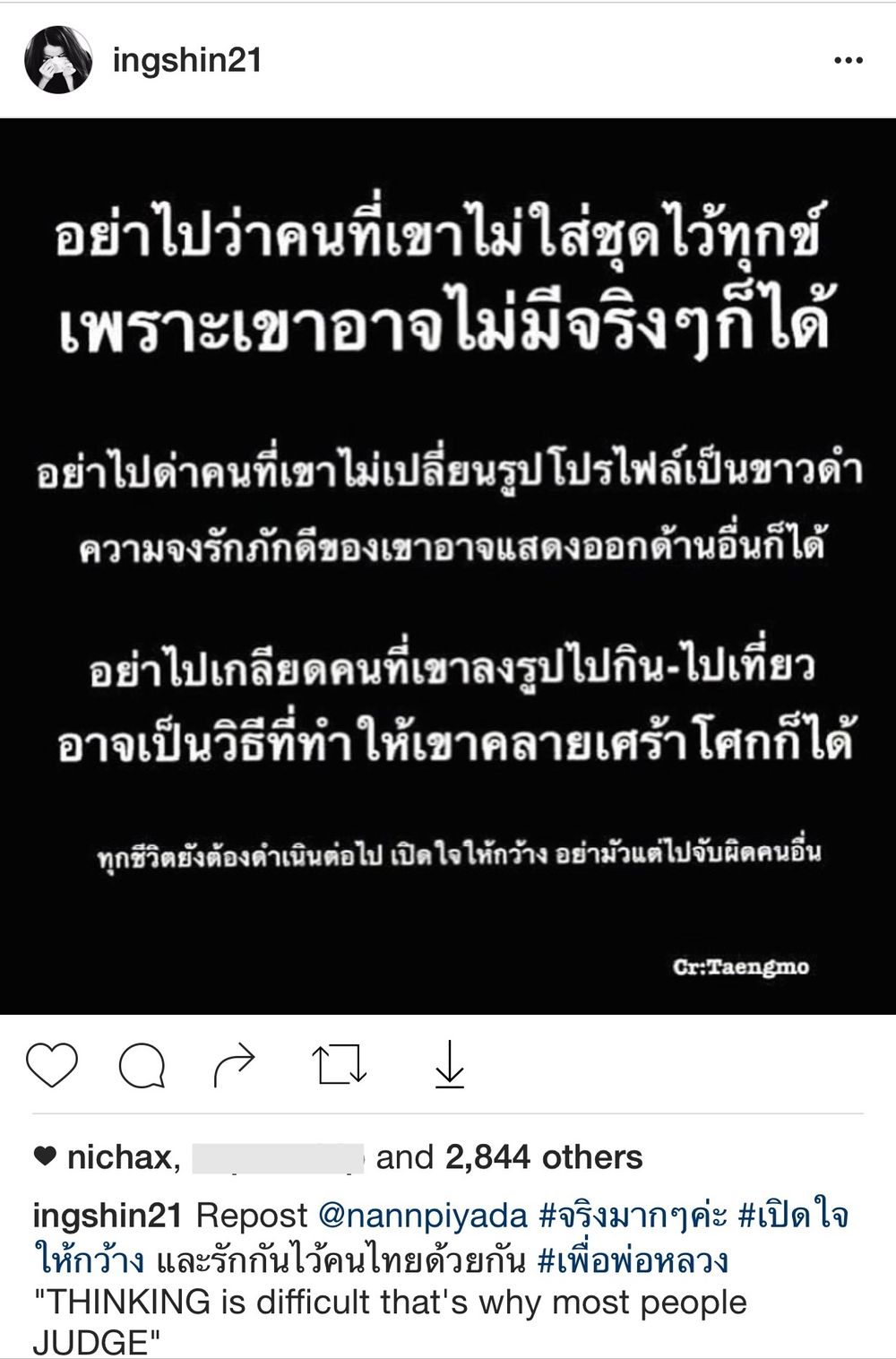Screen dimensions: 896x1359
Task: Tap the reposted black text image
Action: [448, 567]
